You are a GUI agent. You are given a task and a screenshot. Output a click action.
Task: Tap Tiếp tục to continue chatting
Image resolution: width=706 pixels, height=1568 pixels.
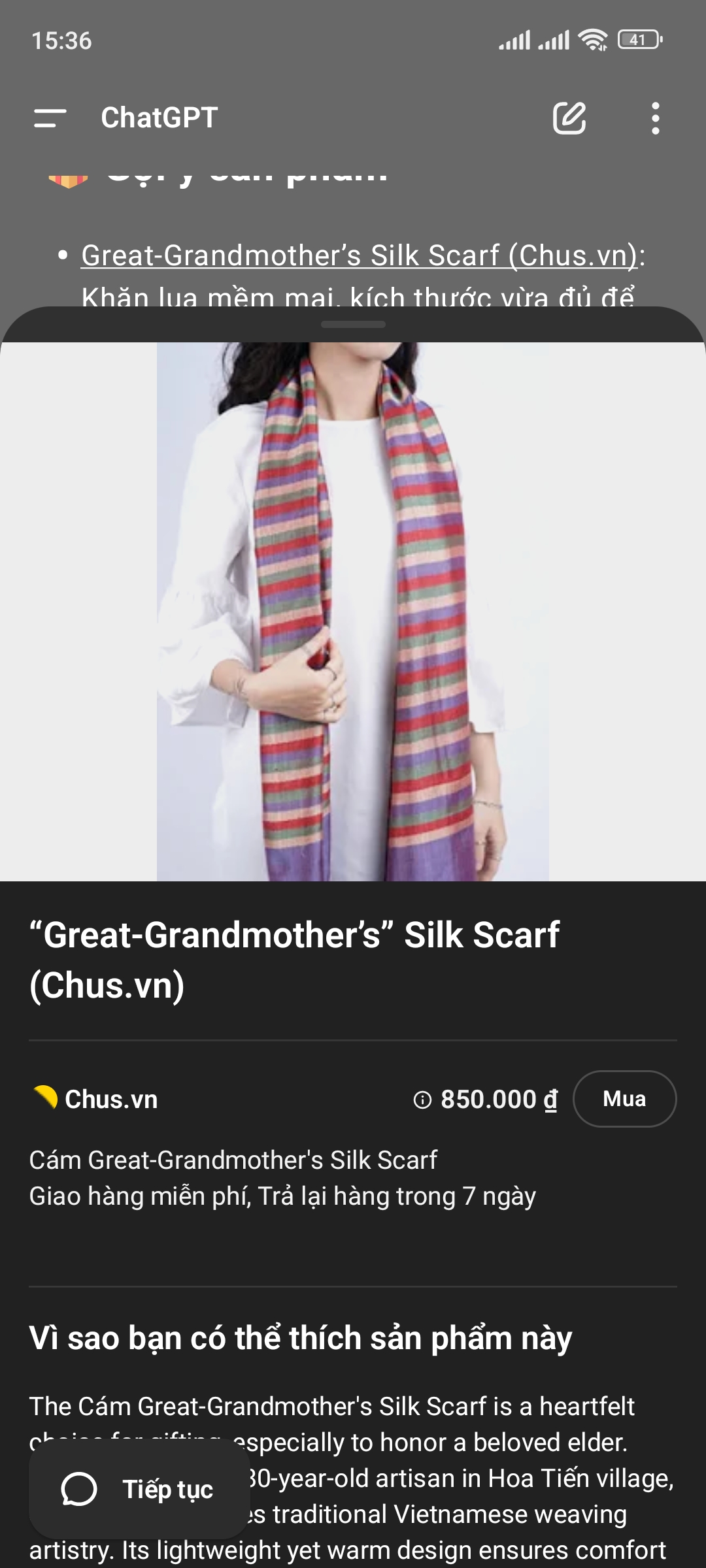(139, 1490)
